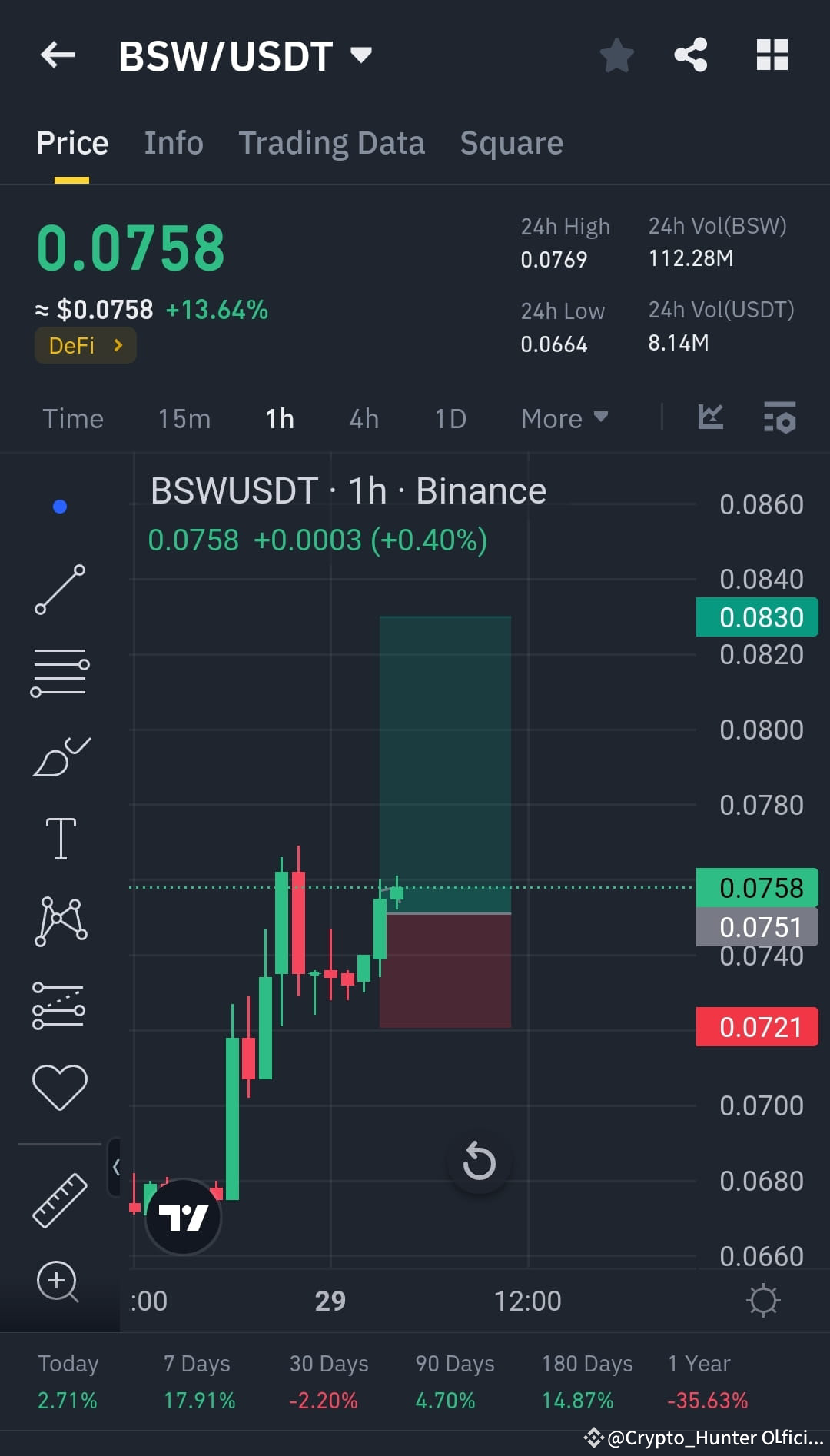The height and width of the screenshot is (1456, 830).
Task: Open the magnifier zoom tool
Action: pyautogui.click(x=58, y=1281)
